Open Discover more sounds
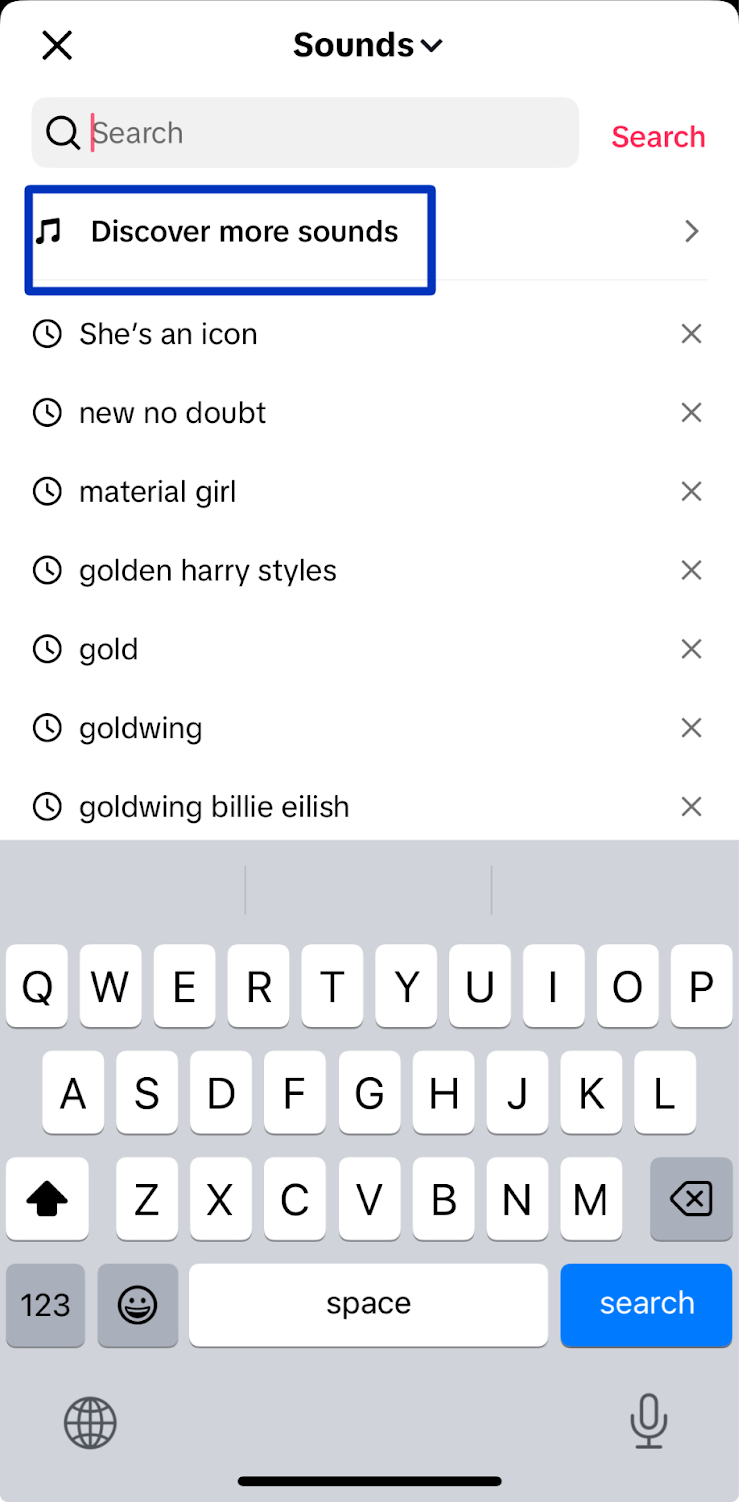 click(244, 232)
